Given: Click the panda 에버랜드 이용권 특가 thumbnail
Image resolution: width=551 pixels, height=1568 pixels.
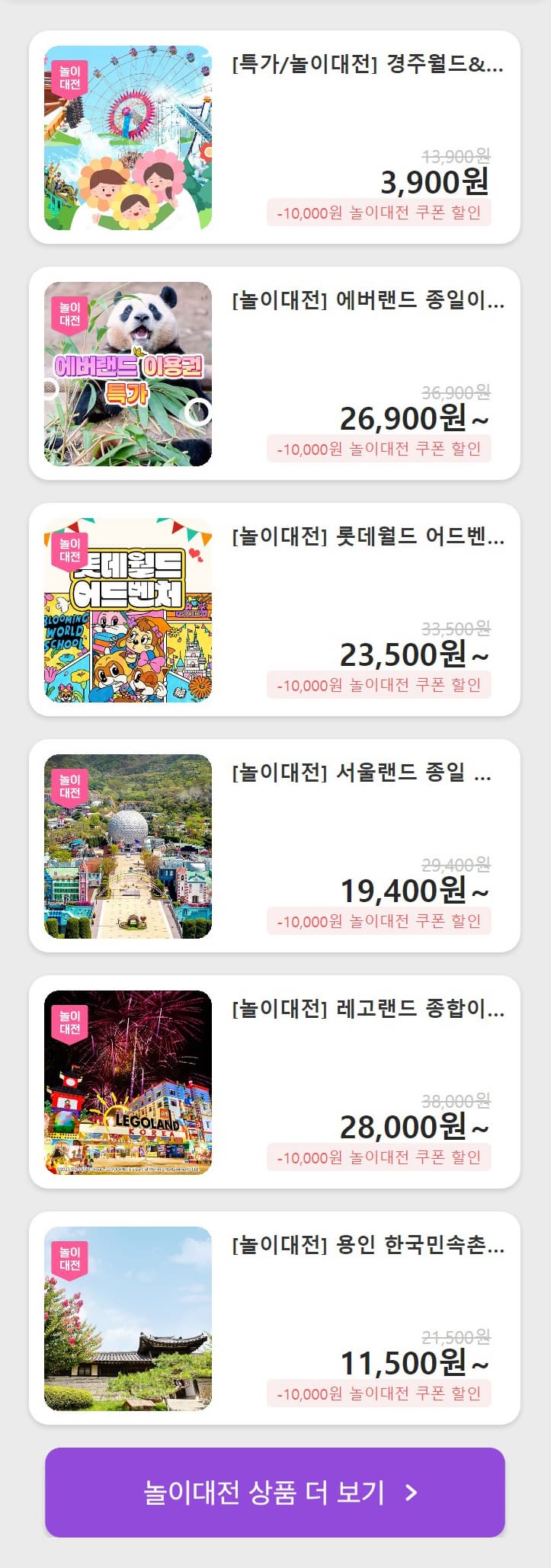Looking at the screenshot, I should tap(128, 373).
